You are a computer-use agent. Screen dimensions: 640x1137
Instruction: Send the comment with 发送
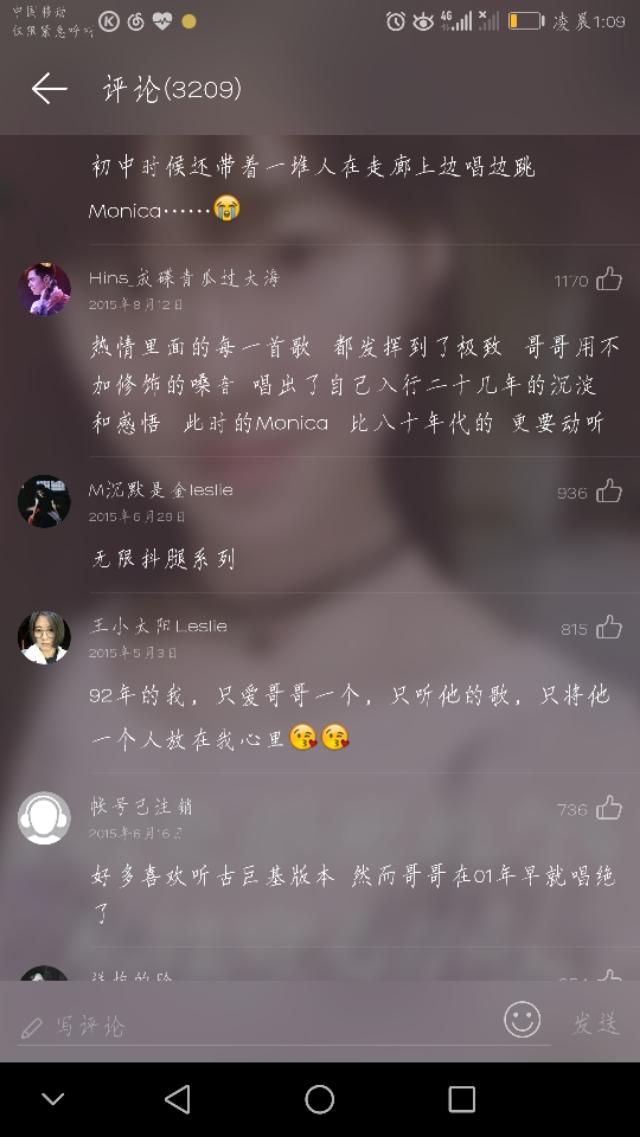(x=596, y=1023)
